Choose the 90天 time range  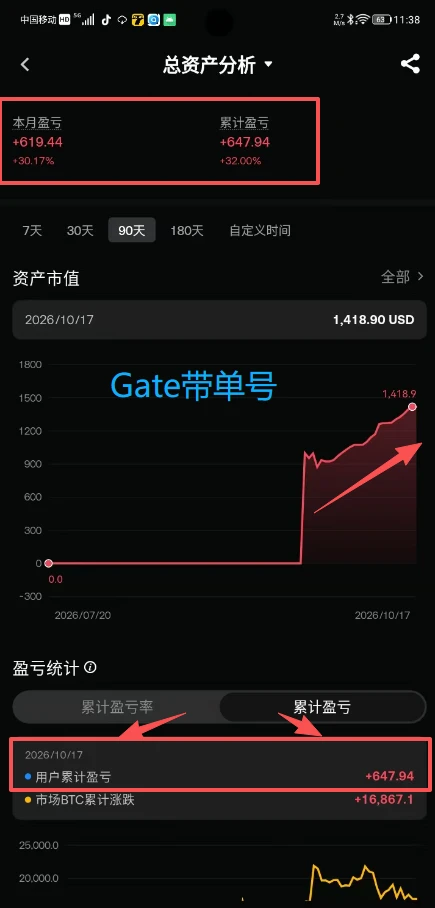click(x=131, y=230)
